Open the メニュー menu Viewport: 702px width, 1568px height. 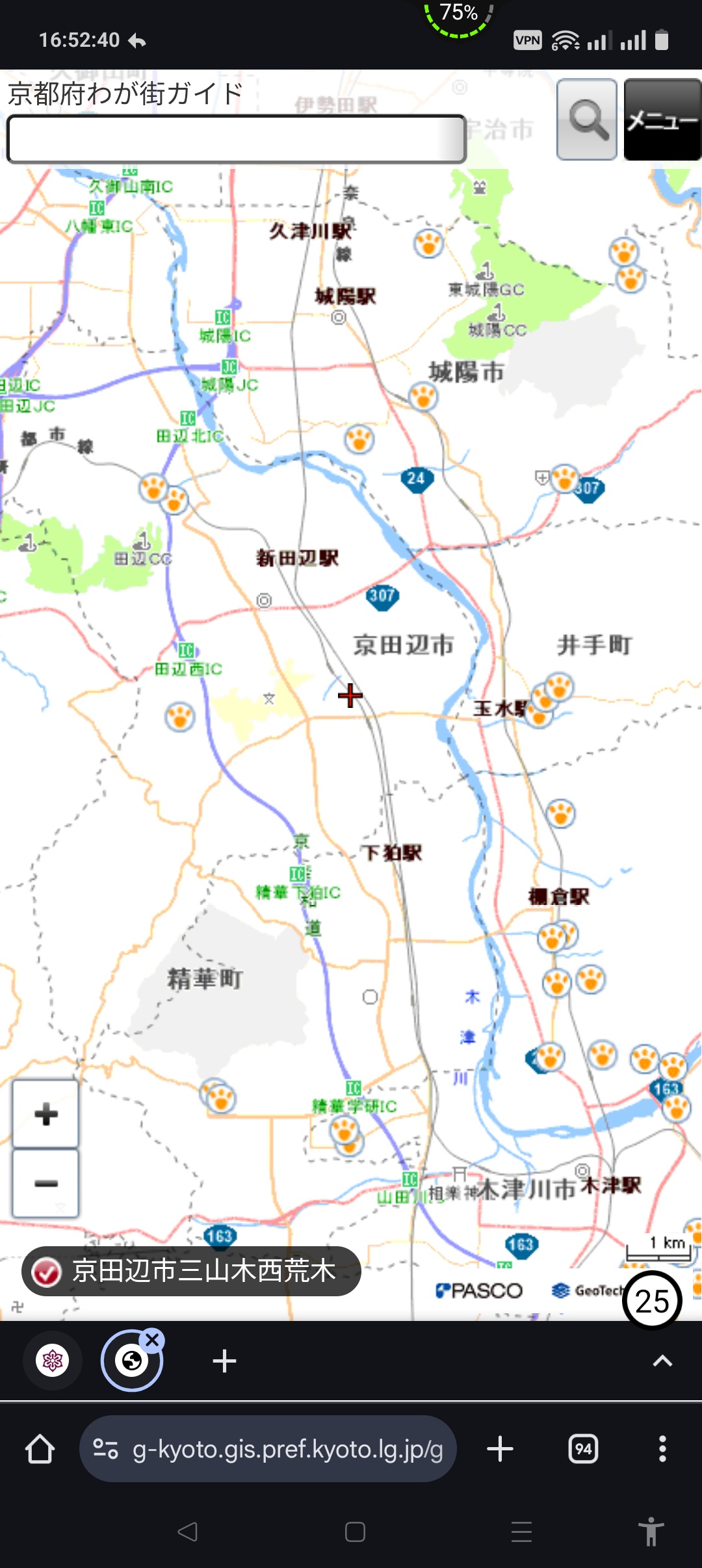click(662, 120)
